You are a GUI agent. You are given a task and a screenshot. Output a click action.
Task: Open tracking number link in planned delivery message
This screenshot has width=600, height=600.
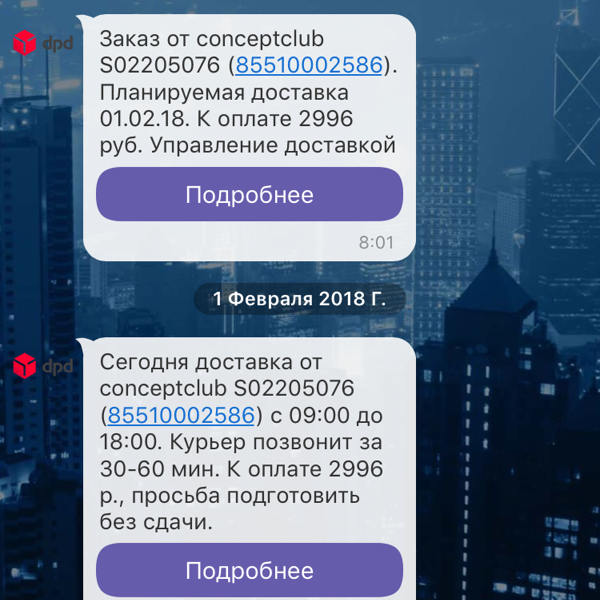tap(308, 66)
